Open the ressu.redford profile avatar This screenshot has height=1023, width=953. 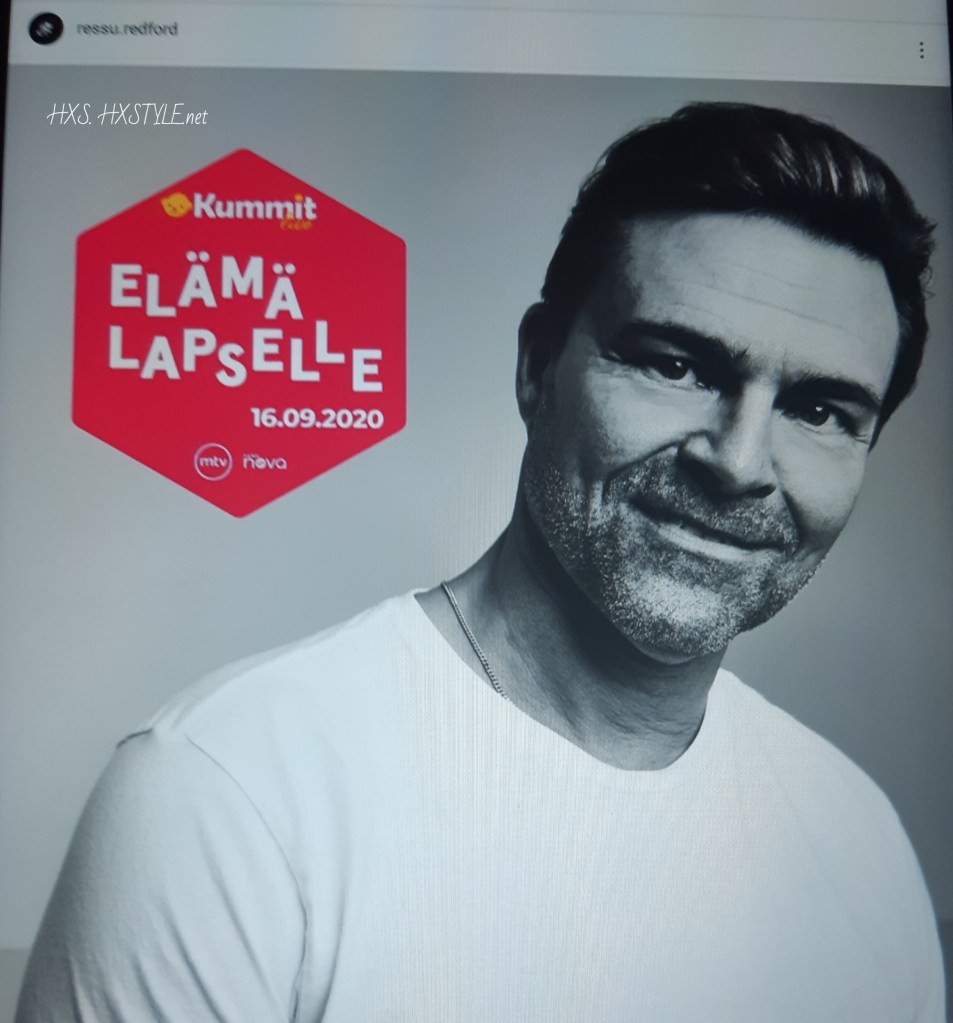point(45,29)
